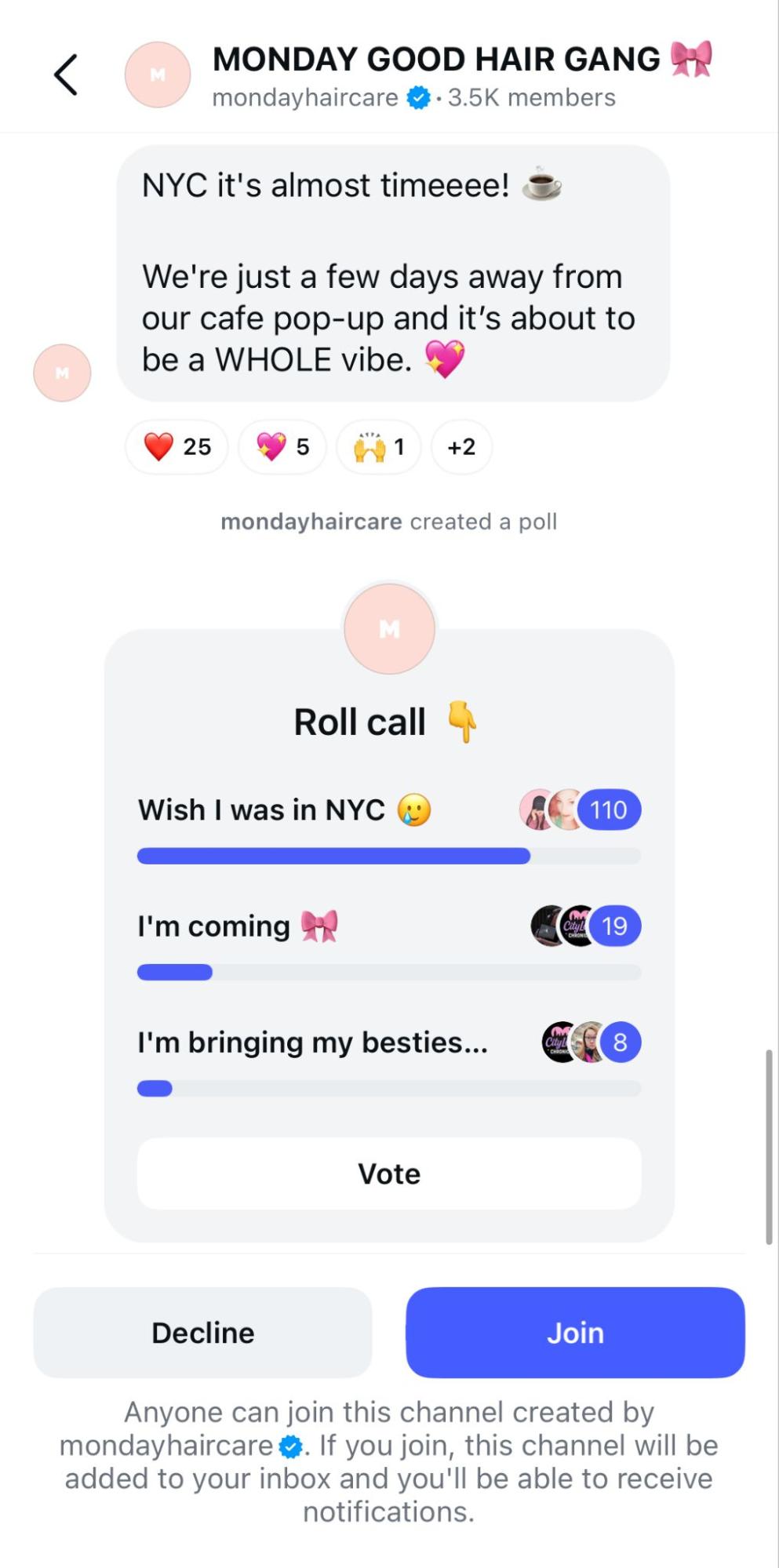This screenshot has width=779, height=1568.
Task: Select the raised hands reaction showing 1
Action: [x=379, y=446]
